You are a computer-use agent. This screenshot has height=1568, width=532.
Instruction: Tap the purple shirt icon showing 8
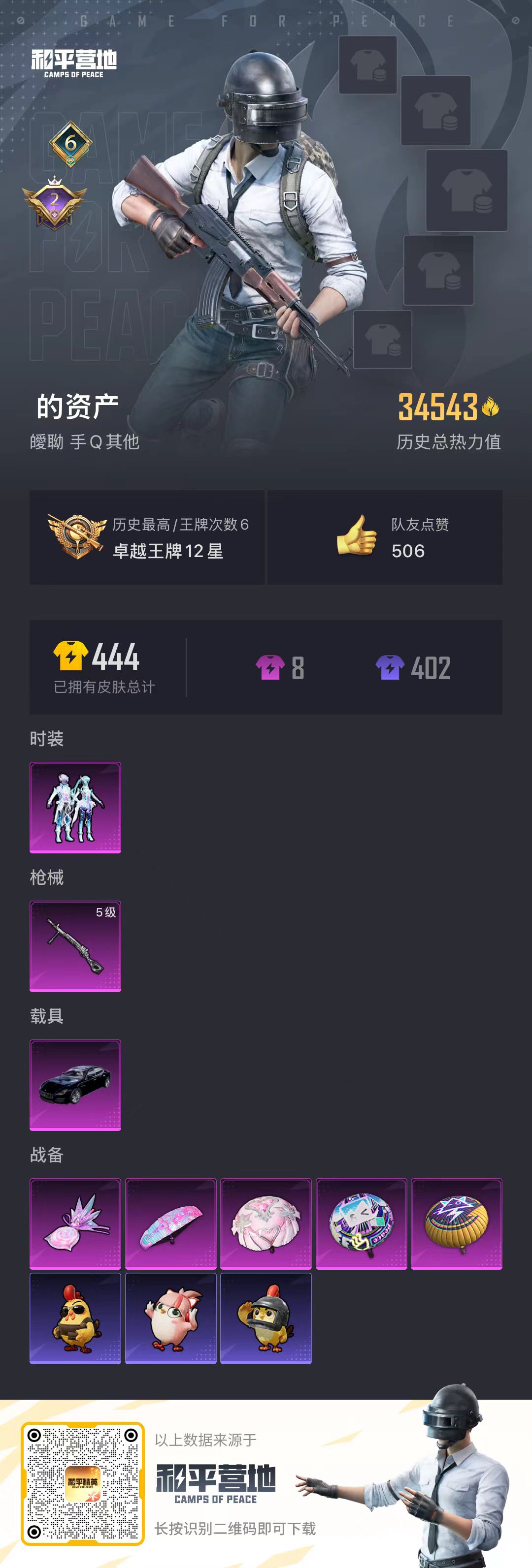point(270,668)
